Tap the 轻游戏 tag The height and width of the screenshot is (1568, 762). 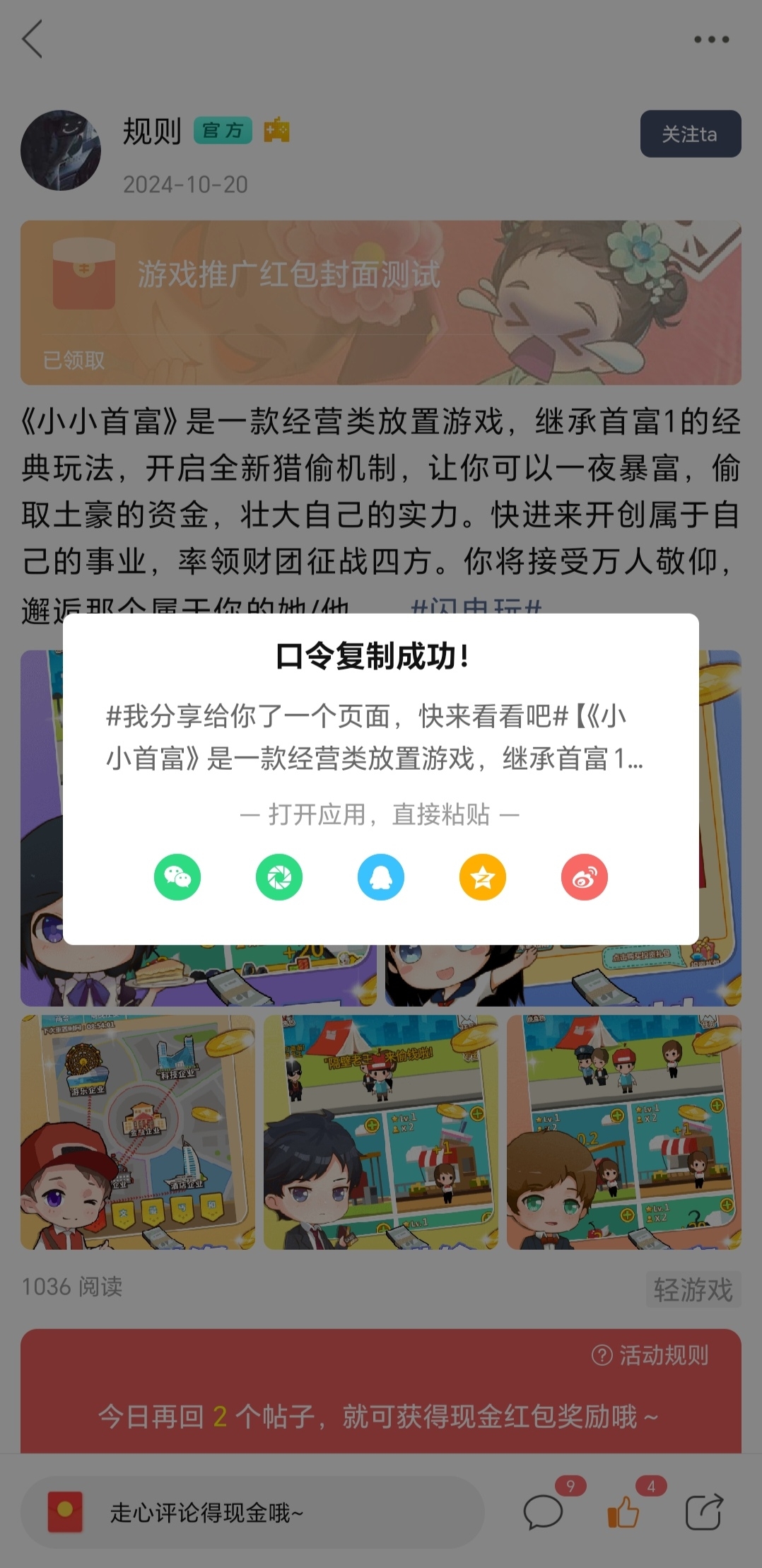pyautogui.click(x=693, y=1289)
